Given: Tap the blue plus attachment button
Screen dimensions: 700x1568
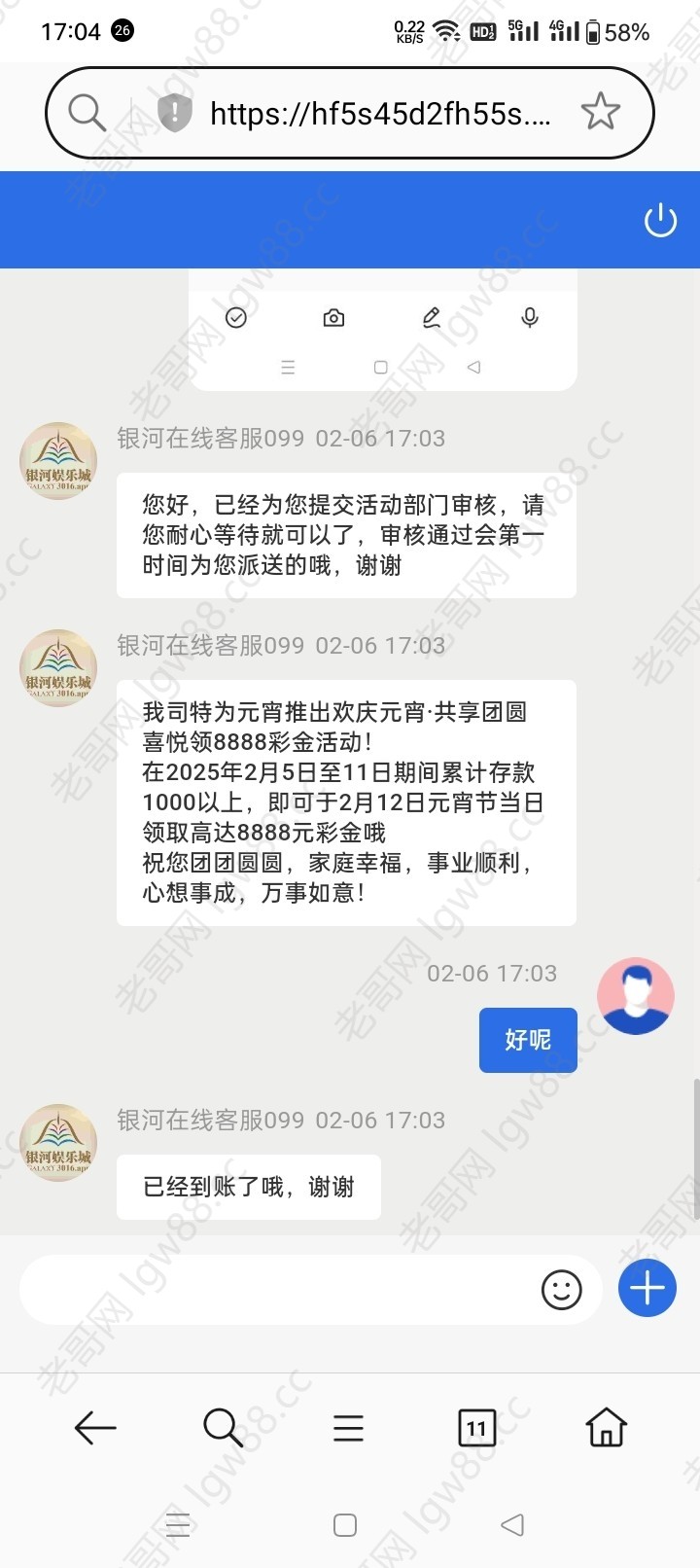Looking at the screenshot, I should (x=647, y=1288).
